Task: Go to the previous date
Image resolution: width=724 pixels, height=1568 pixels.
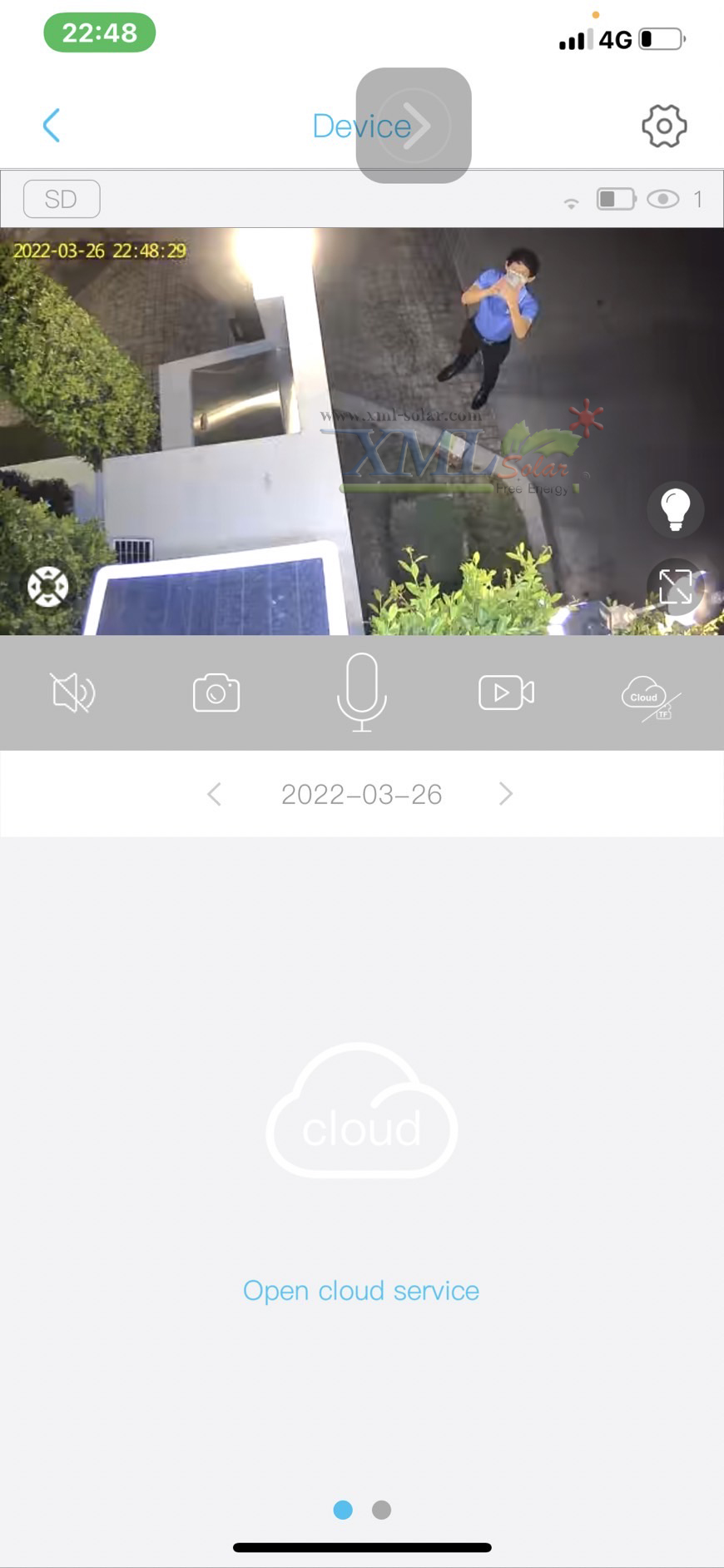Action: (x=215, y=794)
